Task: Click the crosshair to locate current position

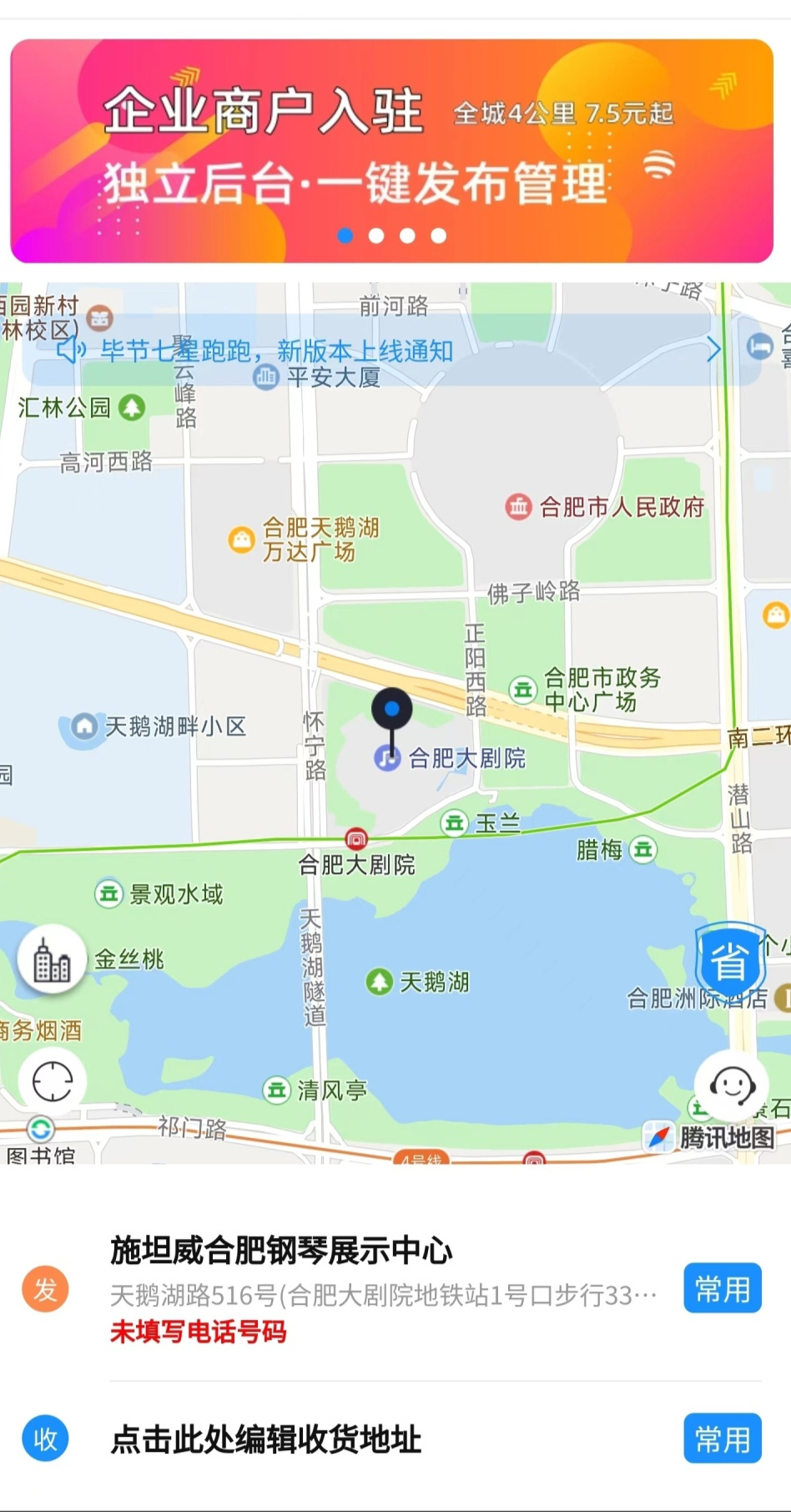Action: click(x=52, y=1080)
